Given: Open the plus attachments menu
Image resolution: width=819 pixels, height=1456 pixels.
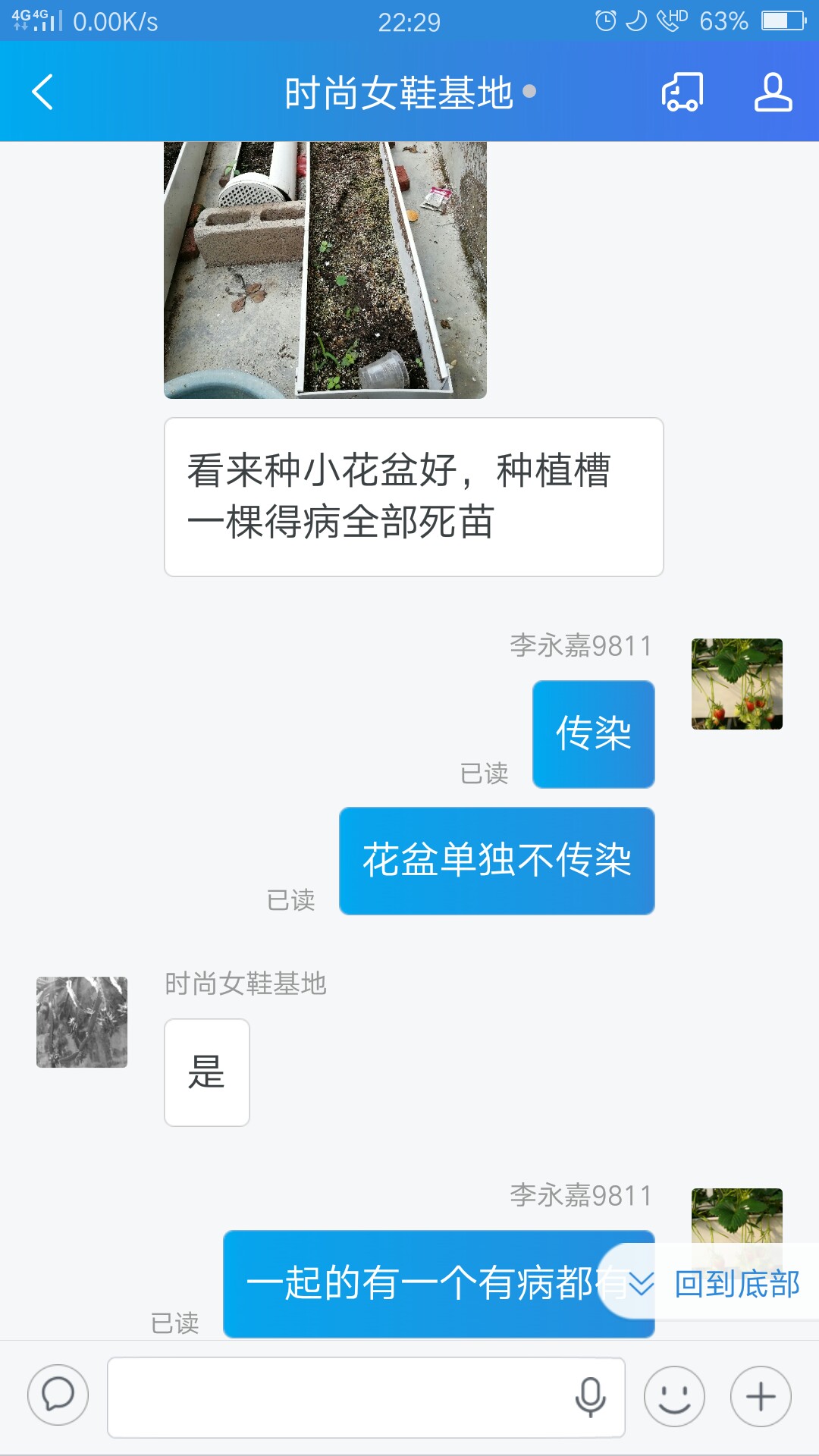Looking at the screenshot, I should coord(761,1397).
